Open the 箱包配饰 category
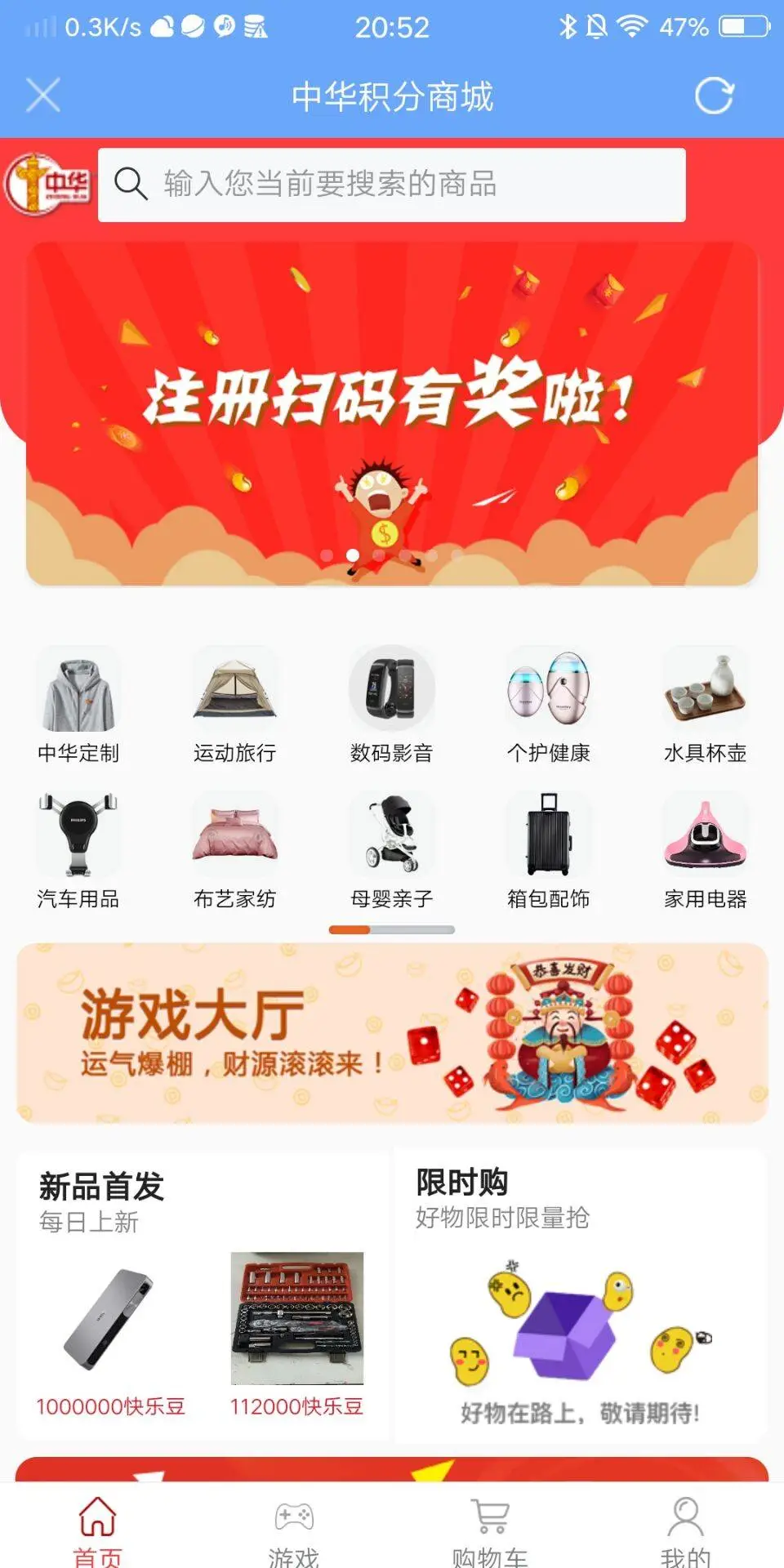Screen dimensions: 784x1568 coord(549,851)
